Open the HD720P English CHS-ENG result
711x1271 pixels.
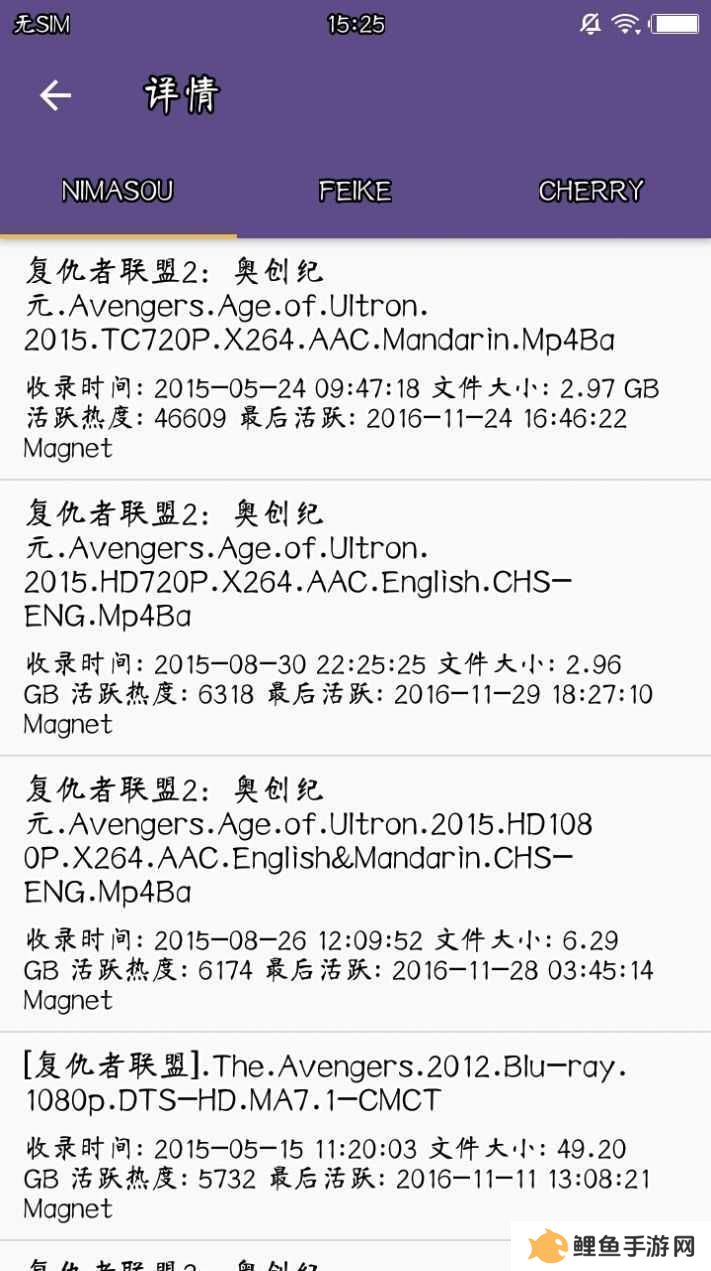(x=355, y=618)
